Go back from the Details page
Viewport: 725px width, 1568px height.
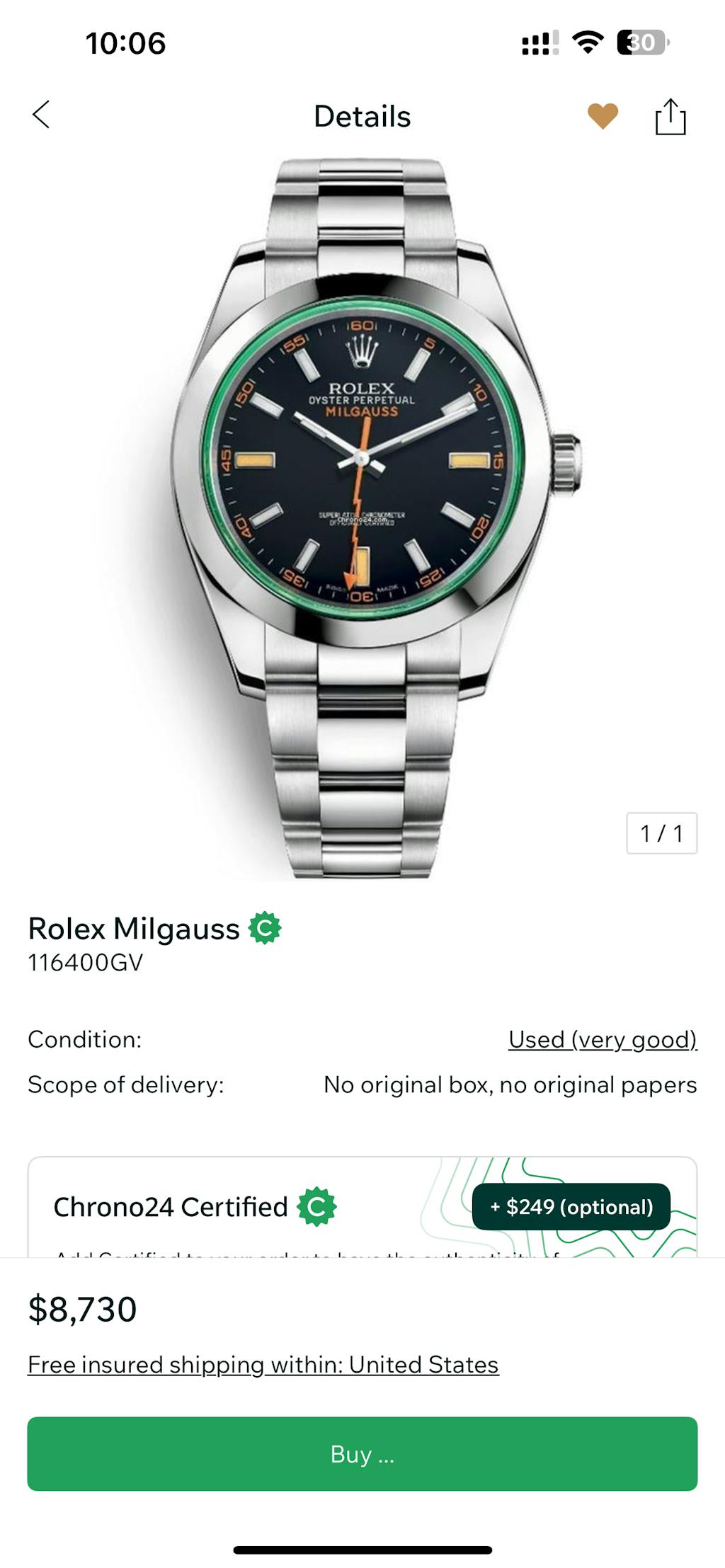(41, 115)
